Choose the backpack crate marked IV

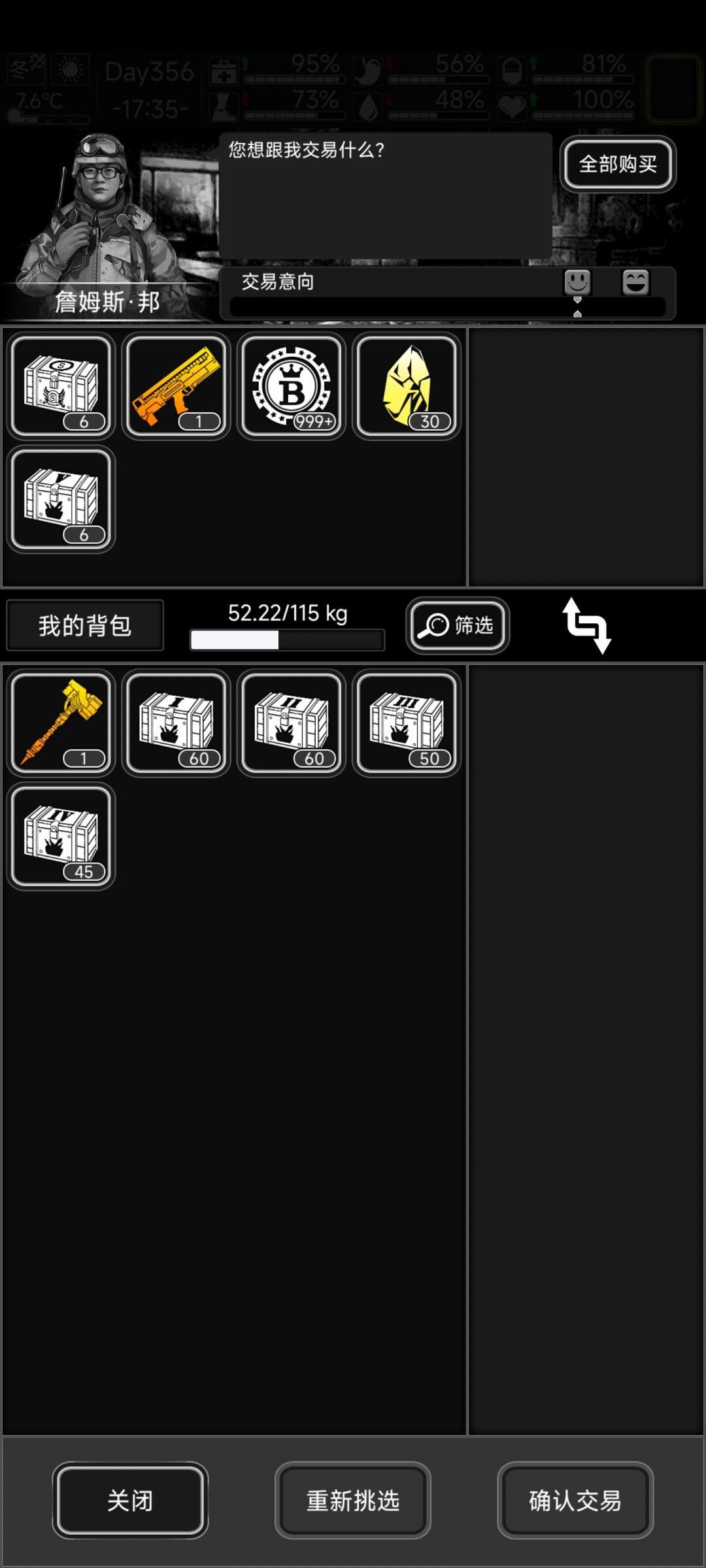[61, 836]
